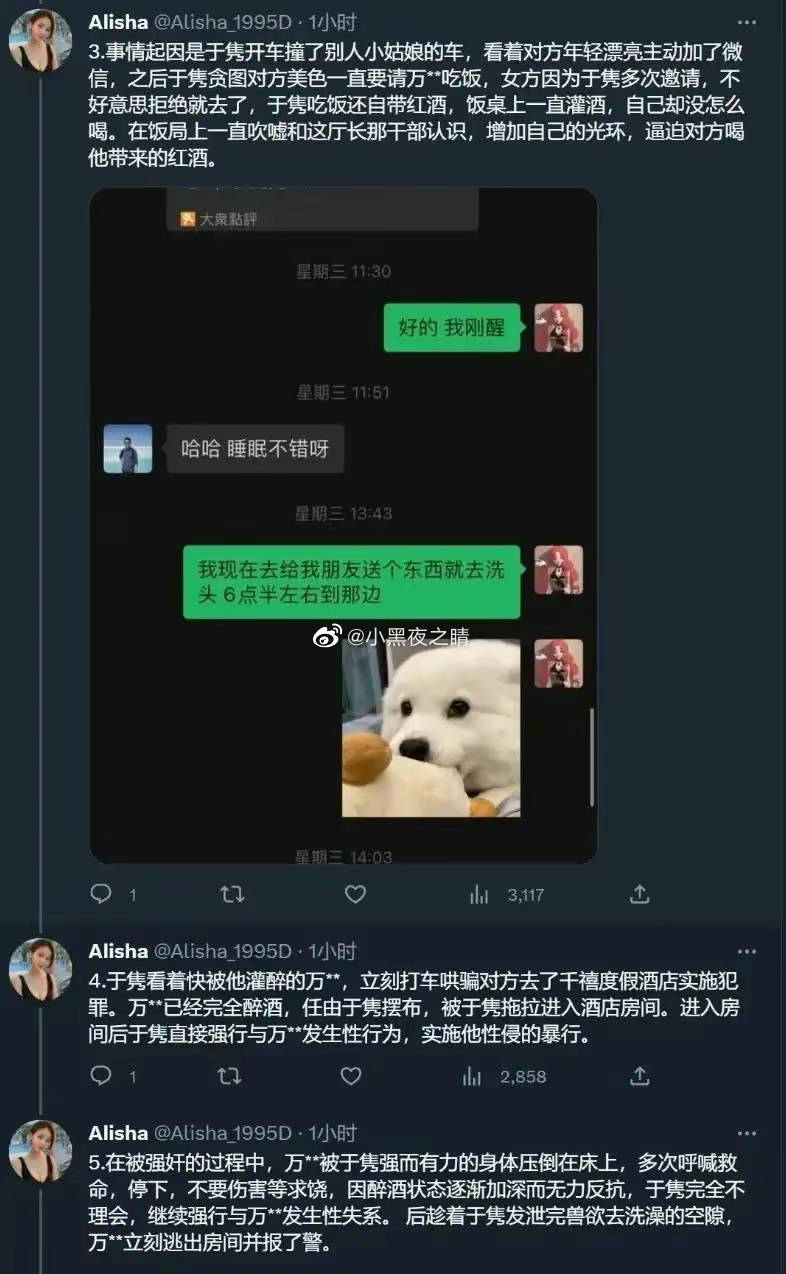Reply to tweet 4 about the hotel
Screen dimensions: 786x1274
click(101, 1076)
